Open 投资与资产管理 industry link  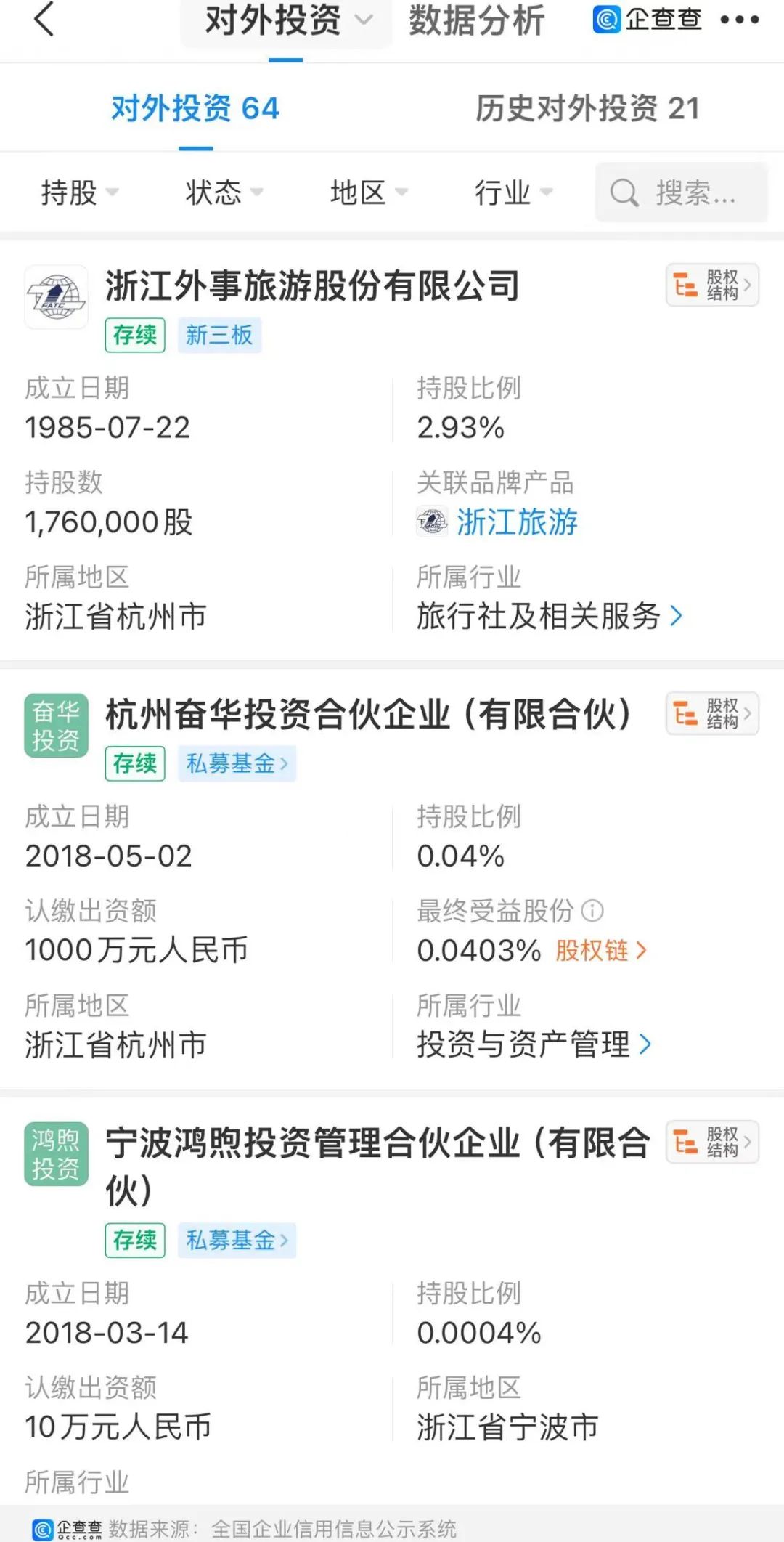click(533, 1045)
